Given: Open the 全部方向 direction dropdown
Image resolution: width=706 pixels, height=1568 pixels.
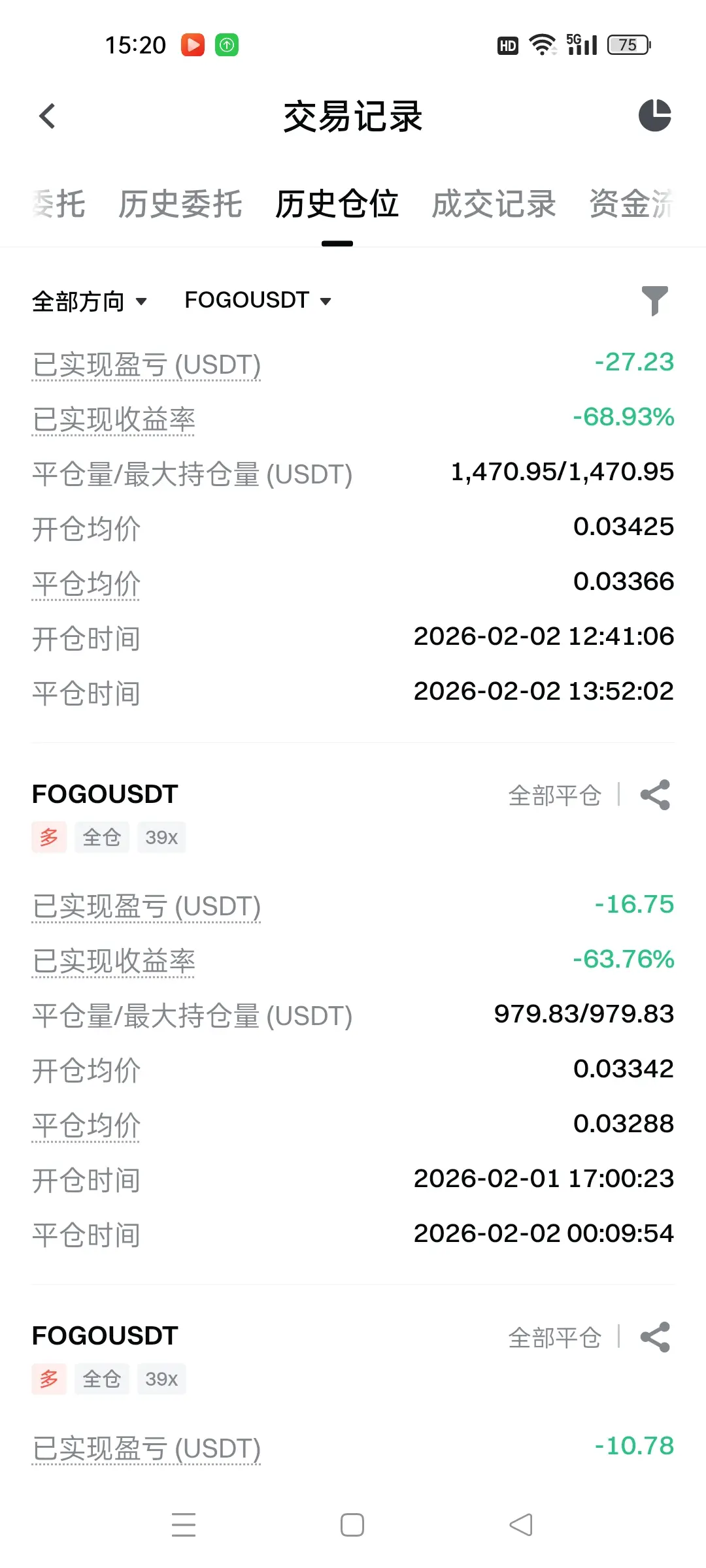Looking at the screenshot, I should point(89,301).
